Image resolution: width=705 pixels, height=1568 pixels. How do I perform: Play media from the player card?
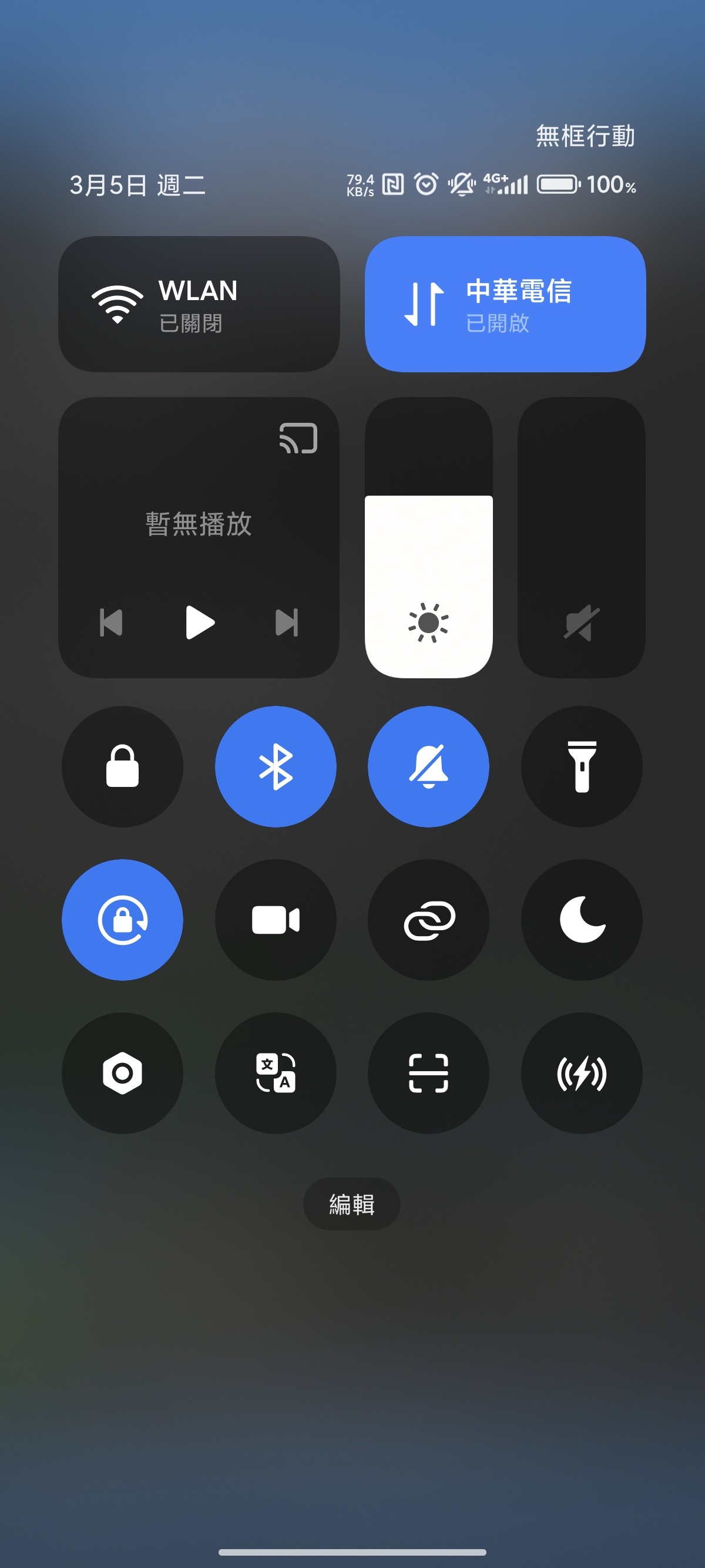coord(200,622)
